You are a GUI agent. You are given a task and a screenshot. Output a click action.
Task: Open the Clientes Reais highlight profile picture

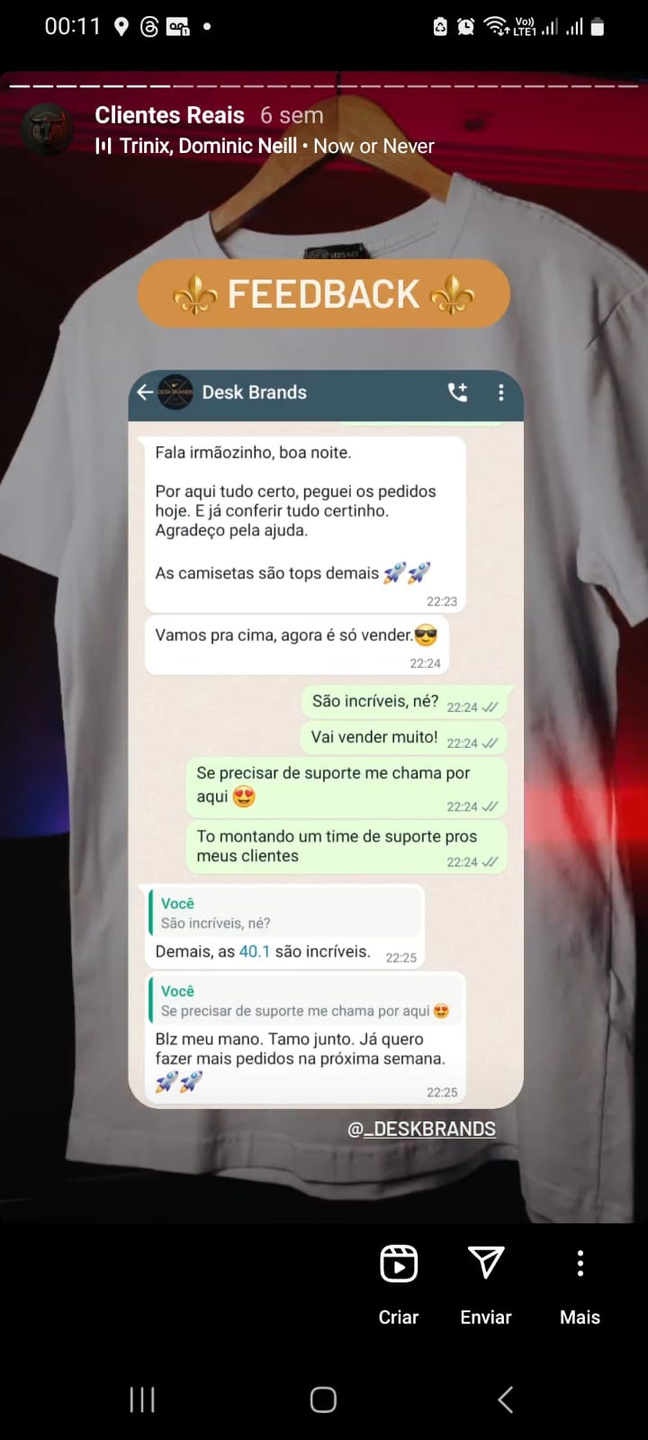click(x=46, y=130)
